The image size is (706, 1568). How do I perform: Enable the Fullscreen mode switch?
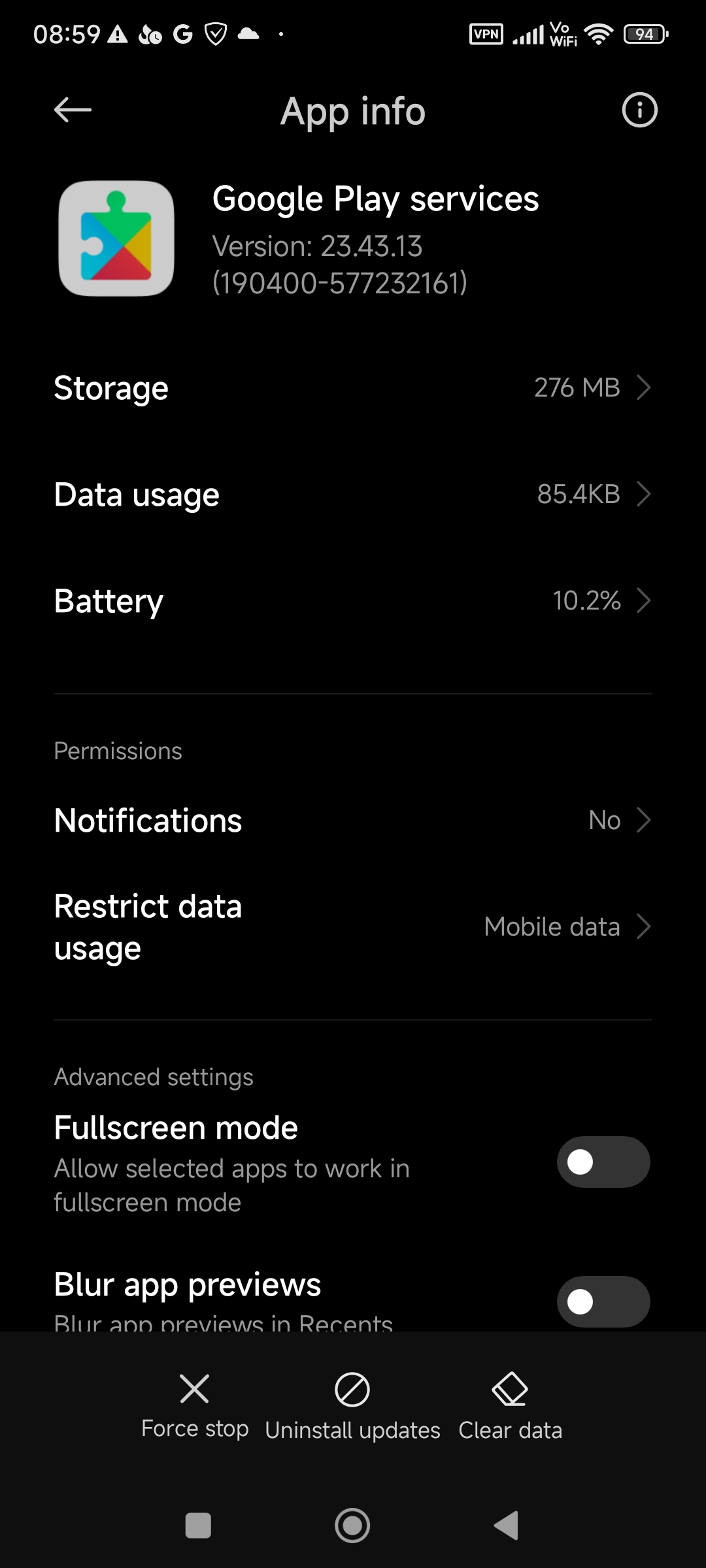603,1162
